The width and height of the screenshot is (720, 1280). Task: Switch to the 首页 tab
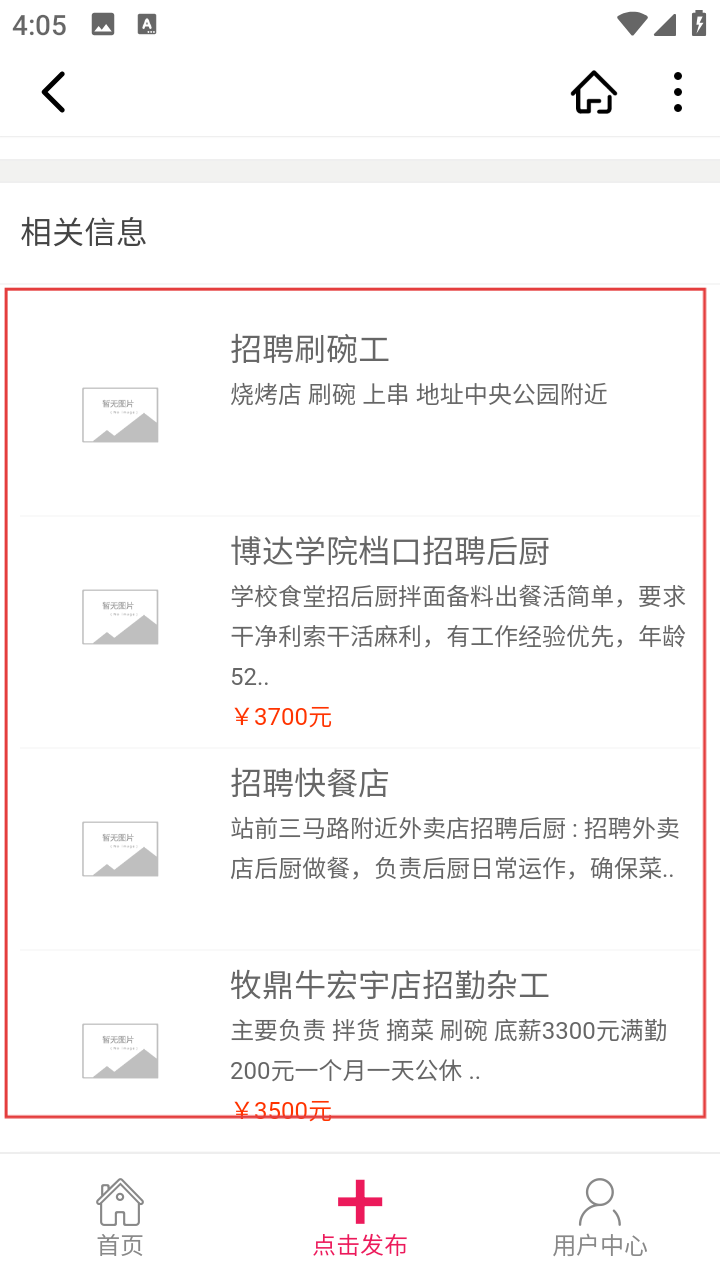(x=120, y=1217)
